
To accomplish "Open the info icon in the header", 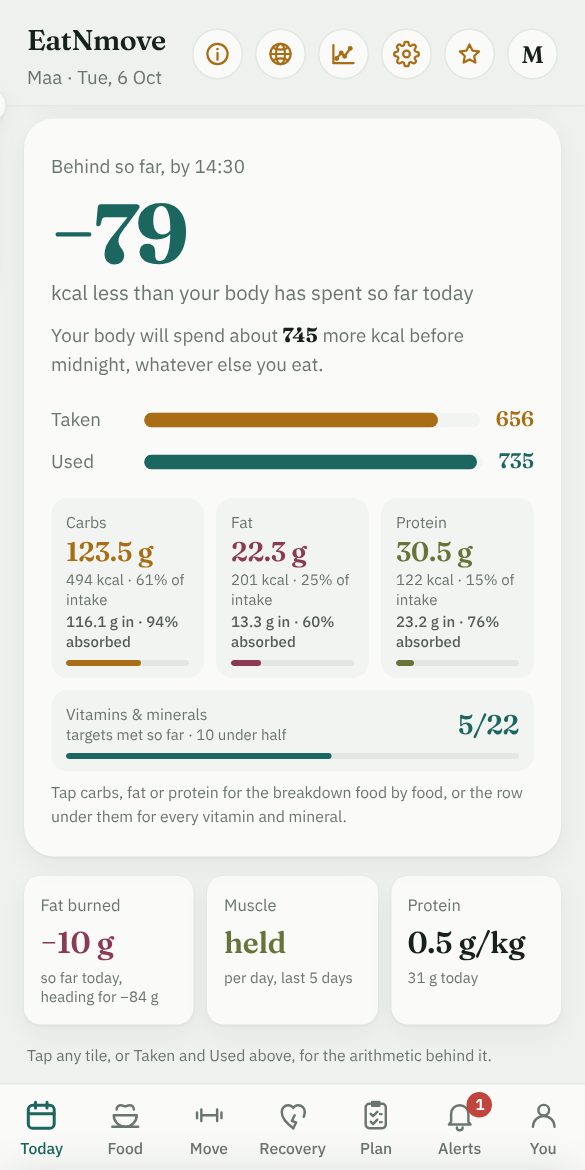I will point(217,54).
